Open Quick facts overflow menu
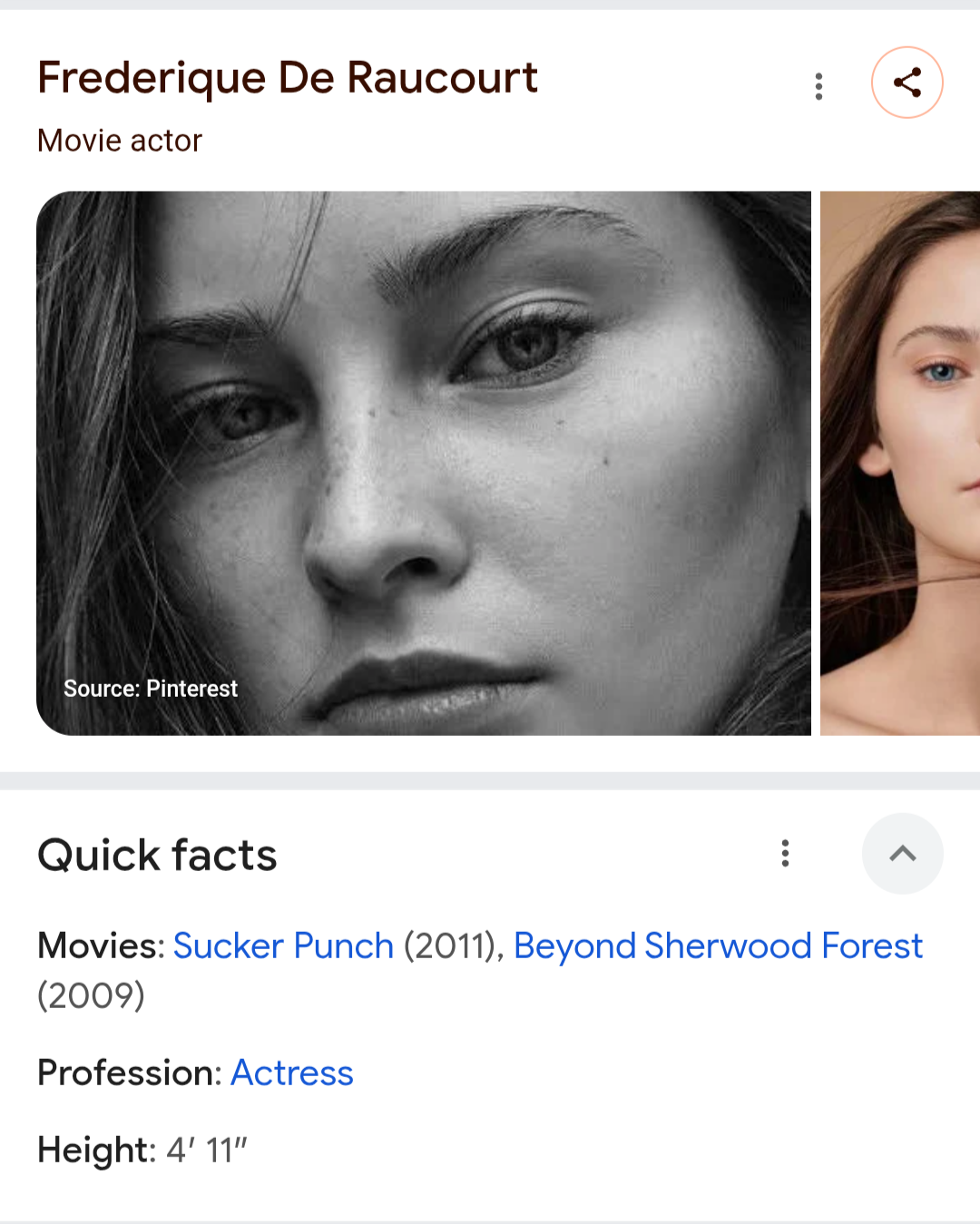The height and width of the screenshot is (1224, 980). pyautogui.click(x=785, y=853)
